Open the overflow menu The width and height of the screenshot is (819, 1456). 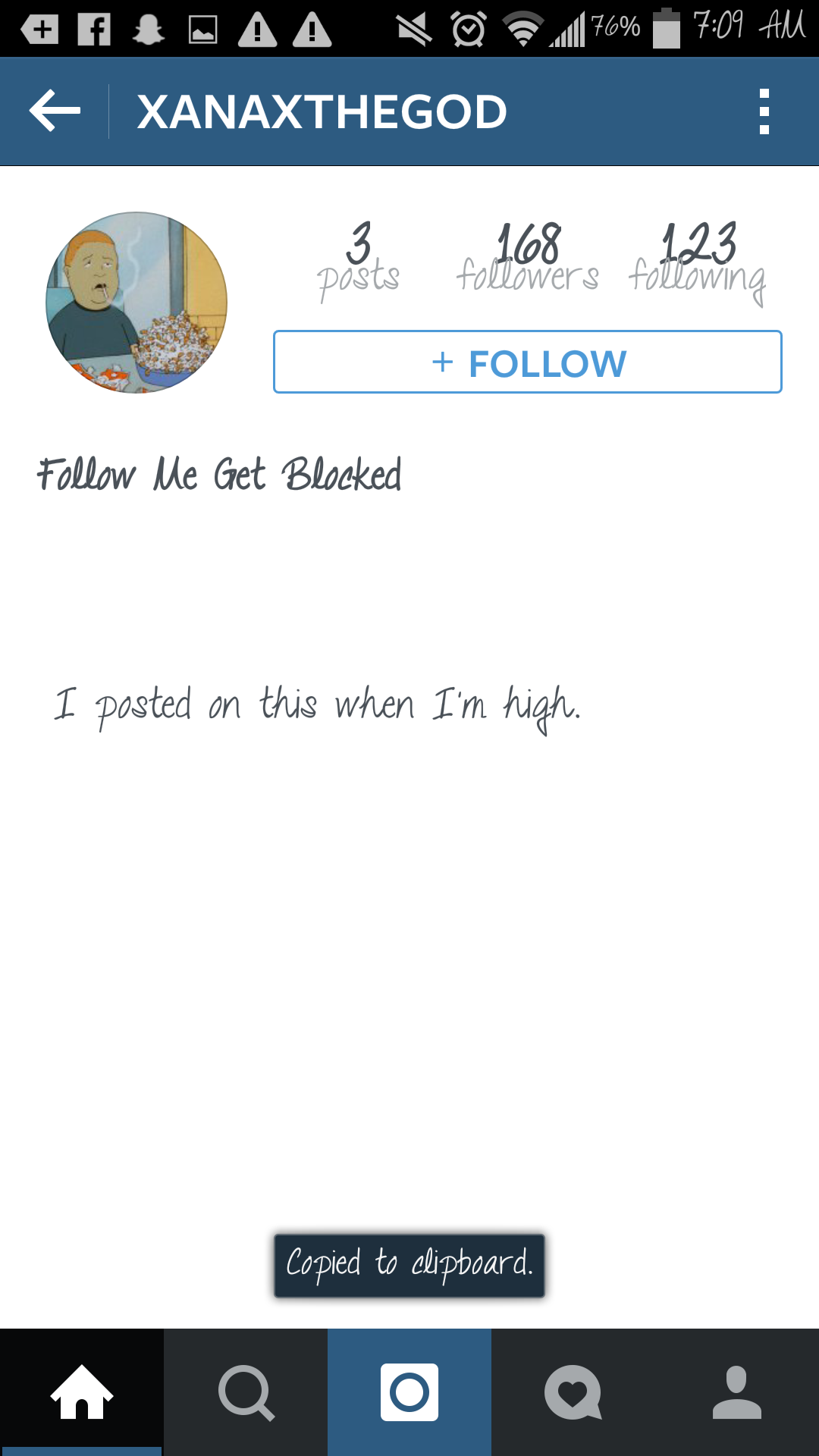tap(764, 111)
